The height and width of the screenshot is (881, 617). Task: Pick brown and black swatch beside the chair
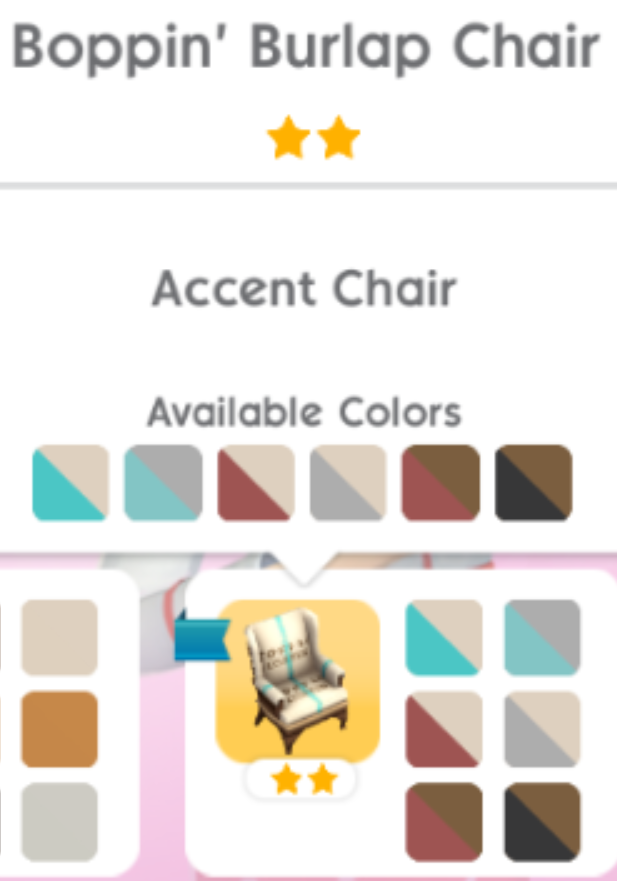coord(541,821)
